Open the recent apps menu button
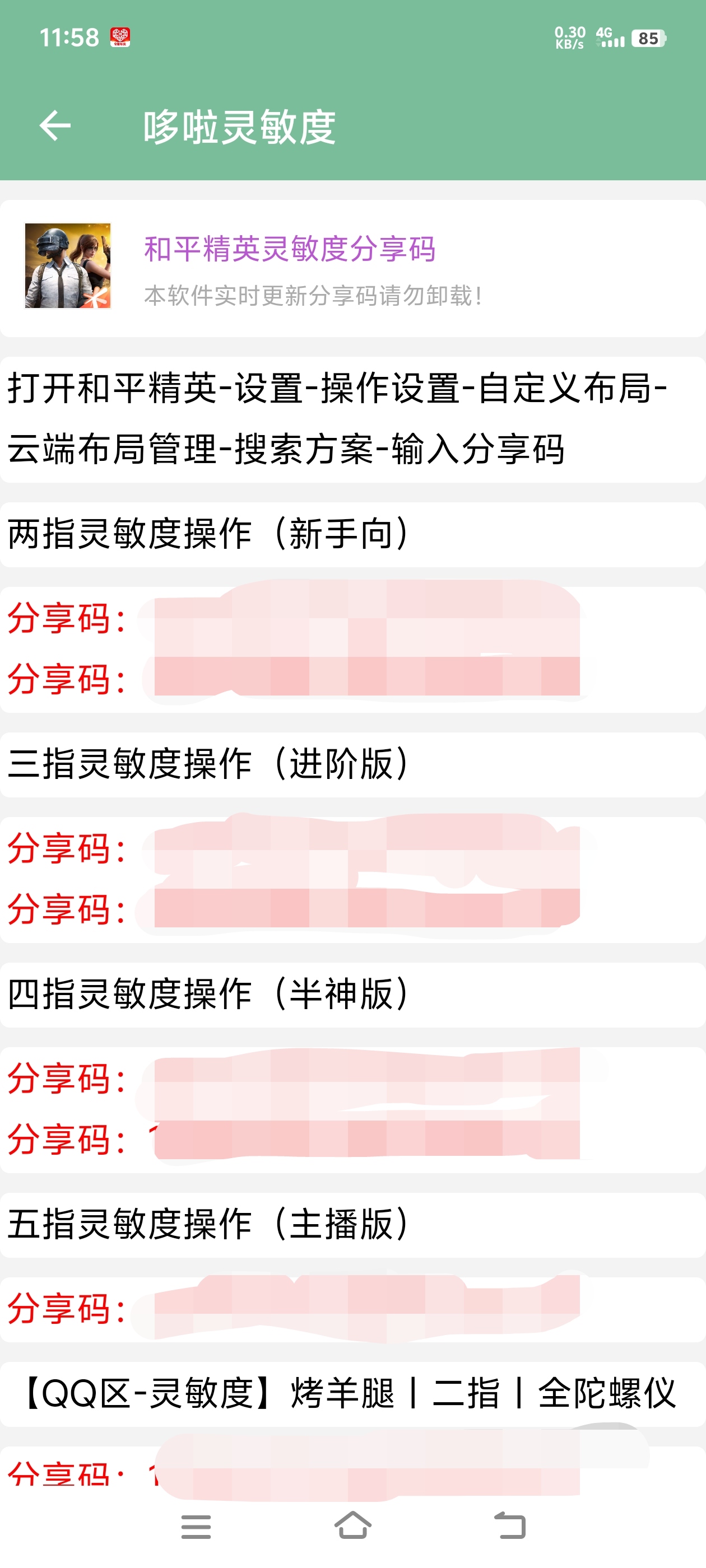This screenshot has height=1568, width=706. point(196,1527)
